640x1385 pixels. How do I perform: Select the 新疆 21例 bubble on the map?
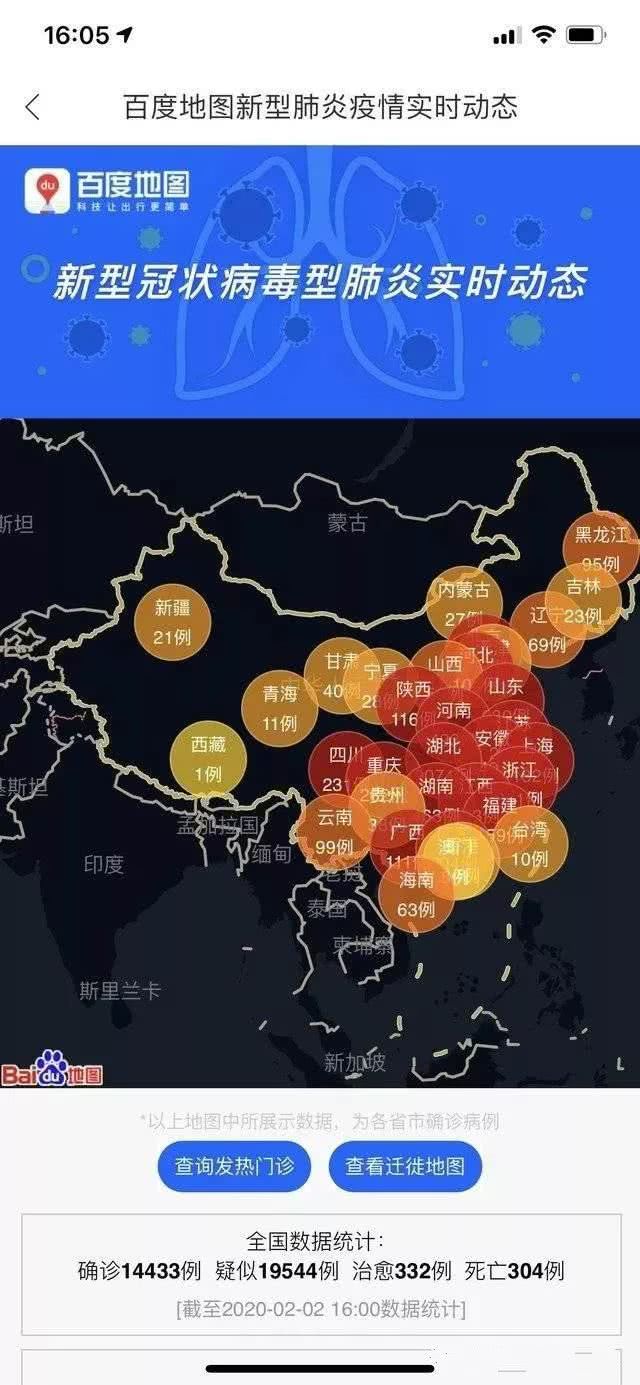point(172,621)
